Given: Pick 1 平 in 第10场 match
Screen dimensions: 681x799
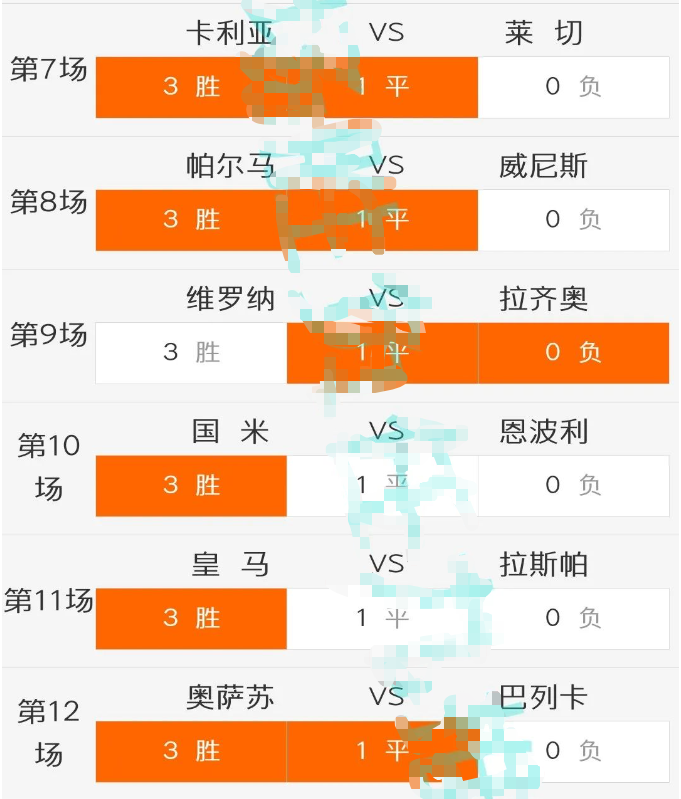Looking at the screenshot, I should click(382, 486).
